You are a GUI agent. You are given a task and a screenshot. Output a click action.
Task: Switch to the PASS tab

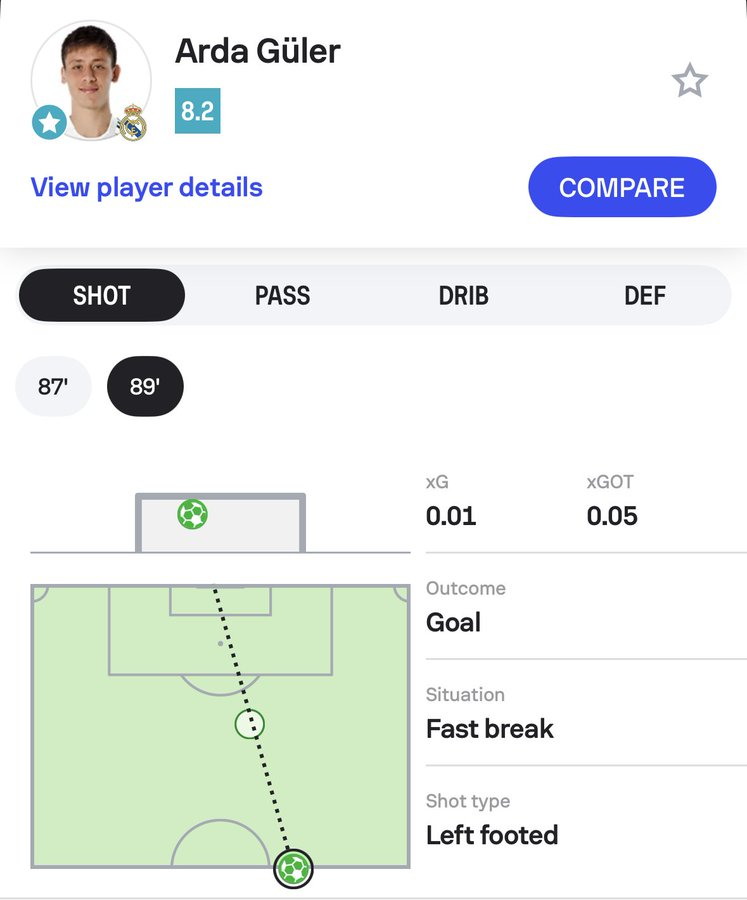(282, 296)
